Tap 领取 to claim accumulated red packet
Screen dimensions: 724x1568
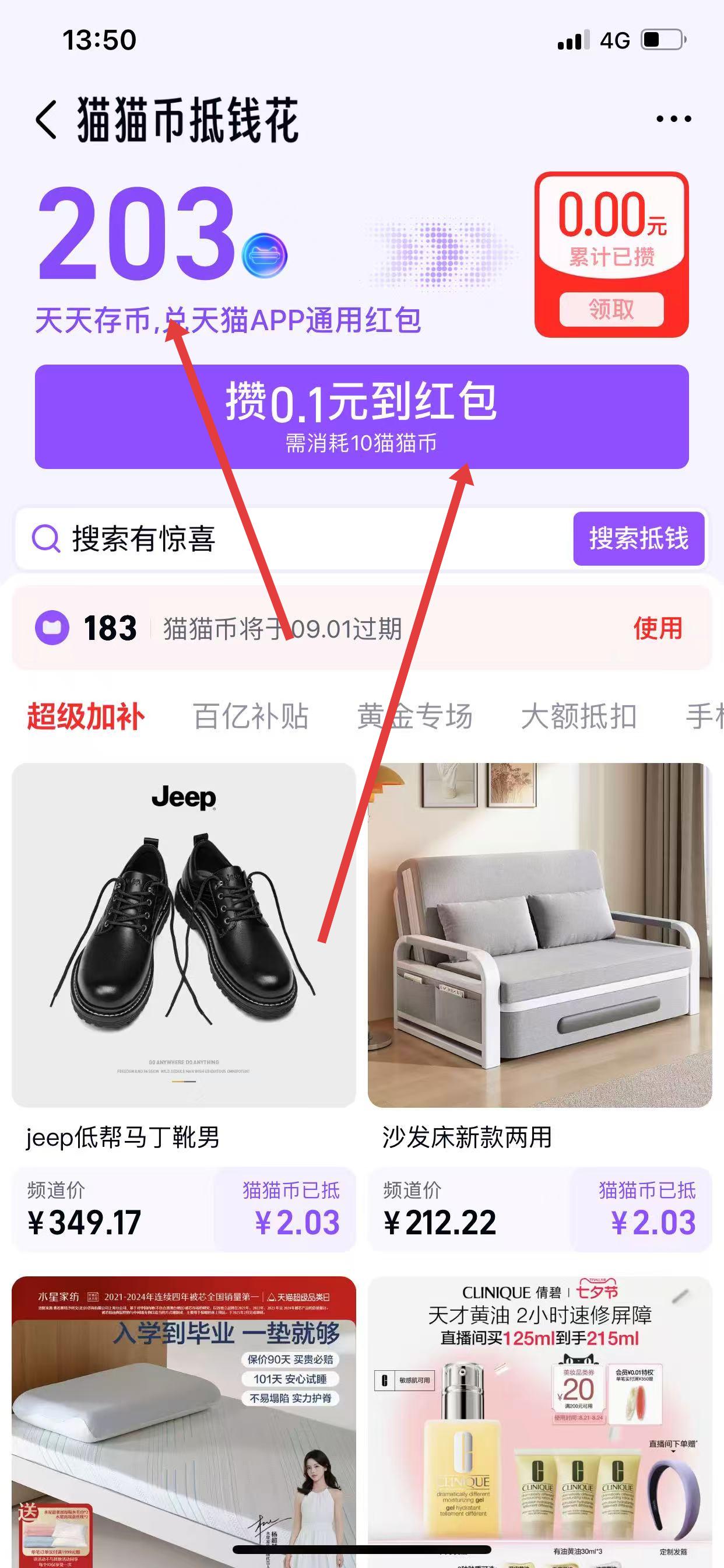[x=611, y=309]
